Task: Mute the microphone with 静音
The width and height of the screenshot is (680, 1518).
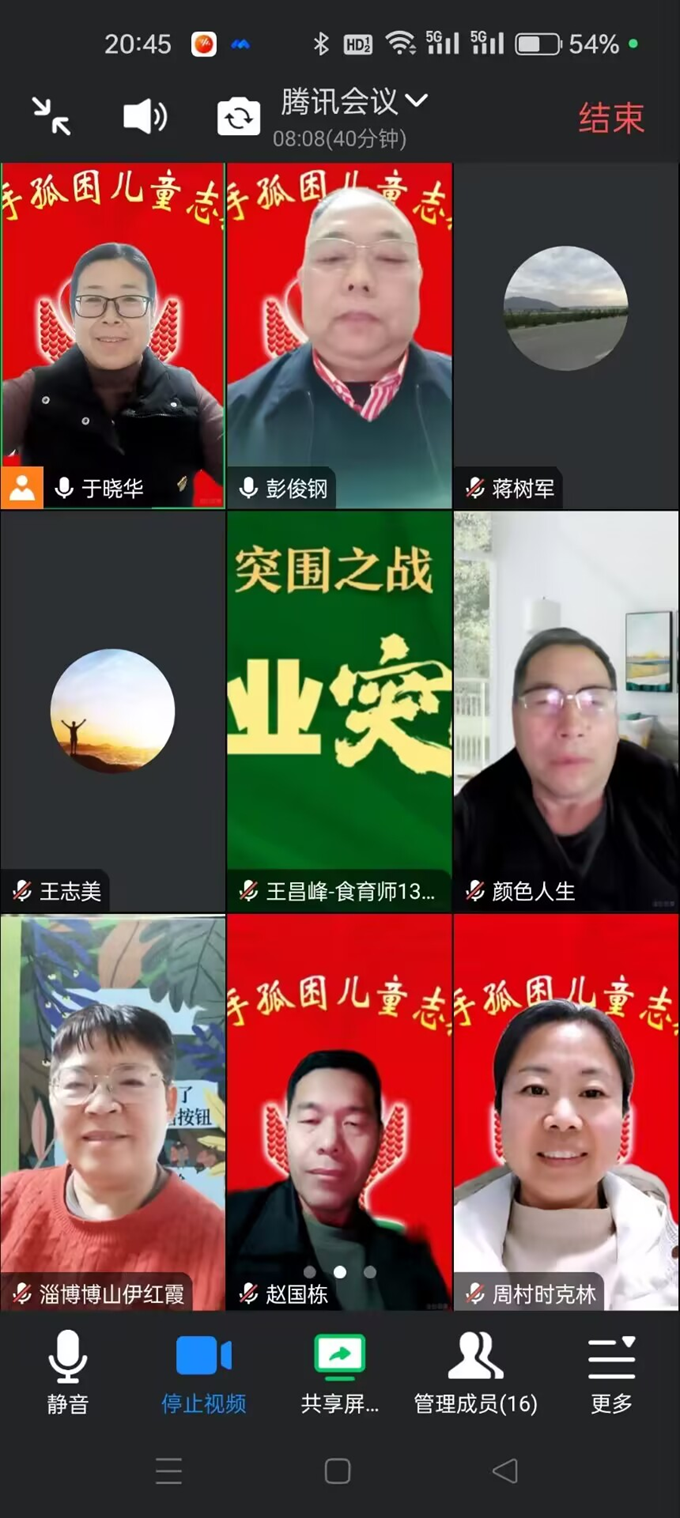Action: (68, 1372)
